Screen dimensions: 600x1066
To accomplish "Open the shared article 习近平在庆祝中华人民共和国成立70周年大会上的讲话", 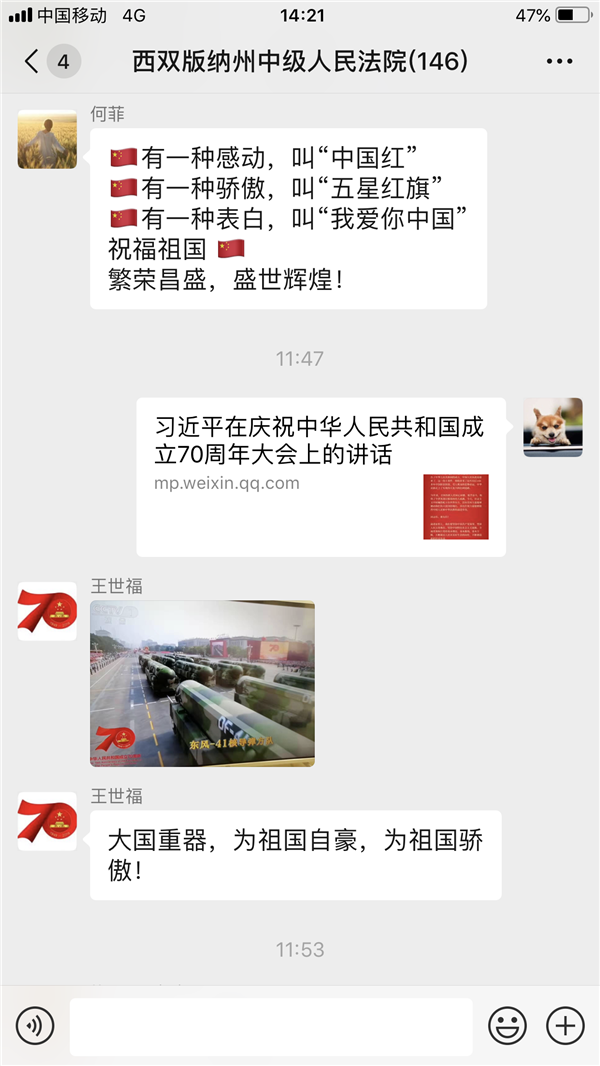I will click(x=320, y=478).
